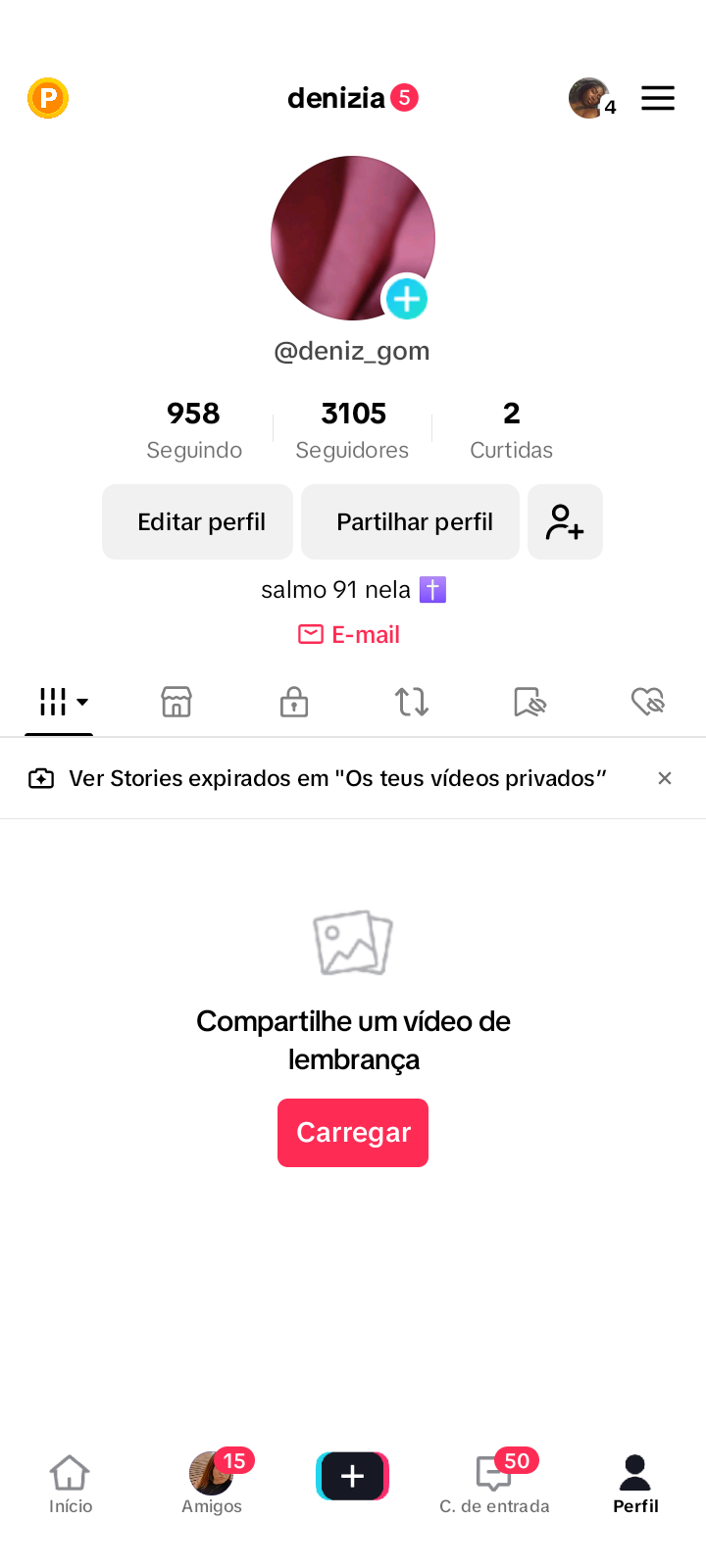Switch to the hidden favorites tab
Viewport: 706px width, 1568px height.
click(529, 702)
